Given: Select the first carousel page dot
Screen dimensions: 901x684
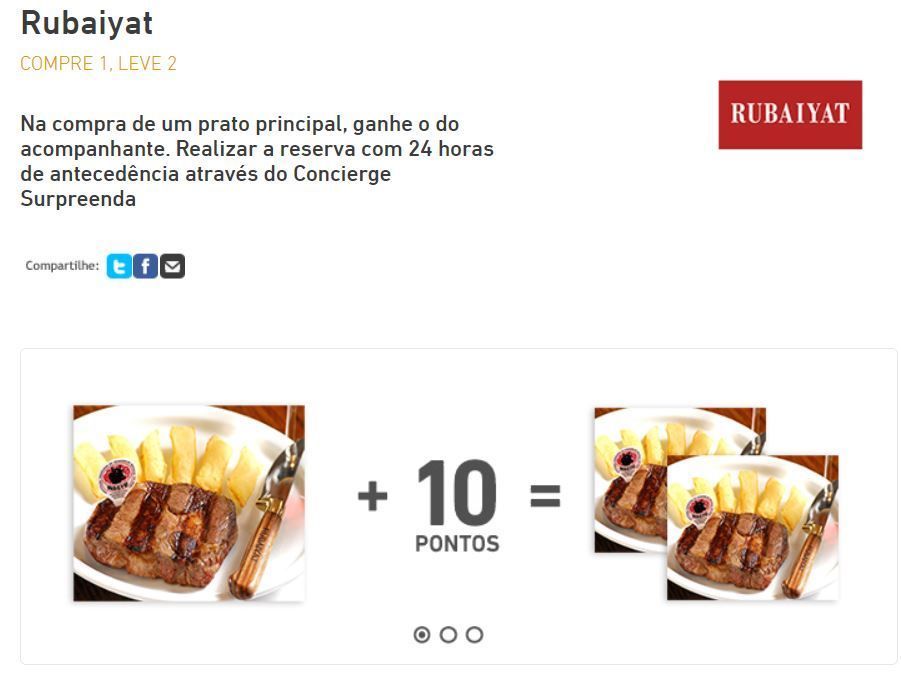Looking at the screenshot, I should 422,634.
